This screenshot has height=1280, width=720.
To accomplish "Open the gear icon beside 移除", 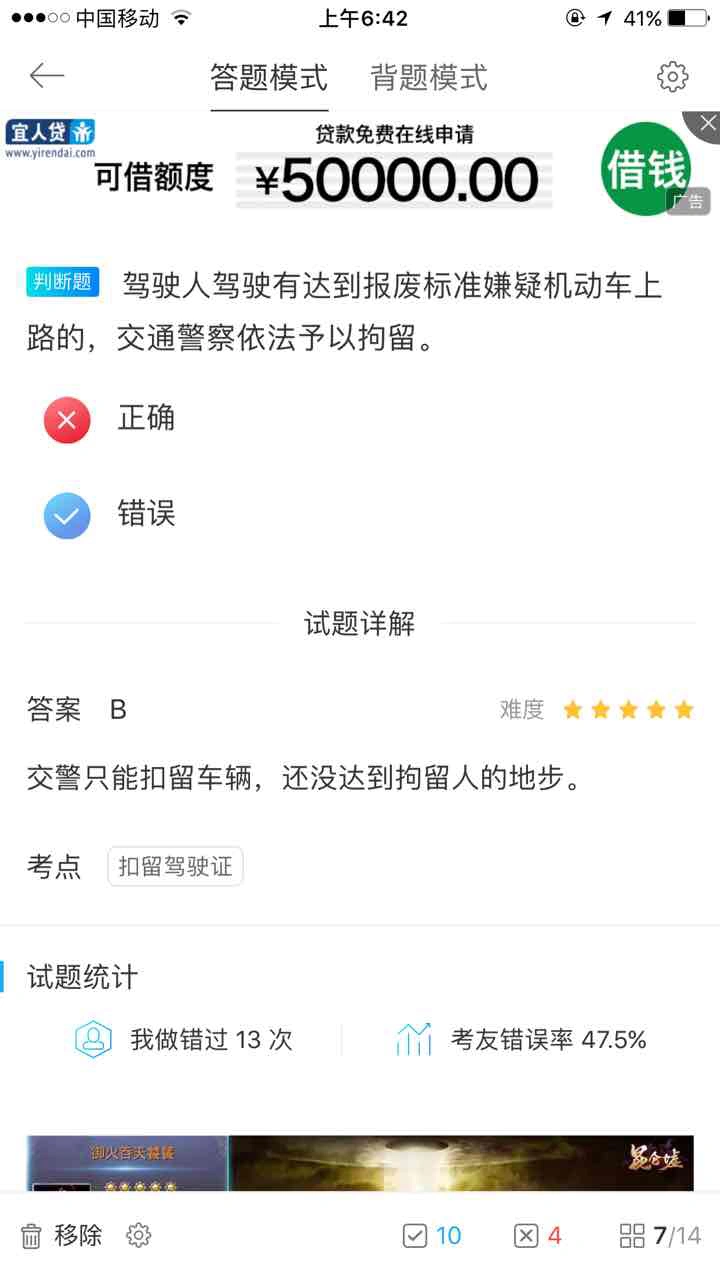I will point(138,1235).
